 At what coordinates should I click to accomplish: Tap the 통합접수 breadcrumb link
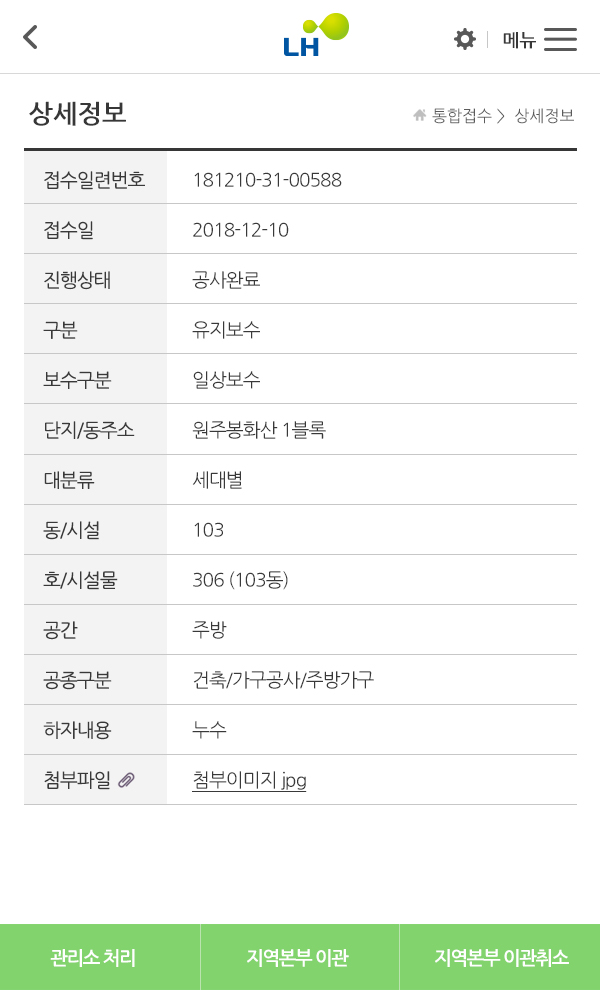click(461, 116)
